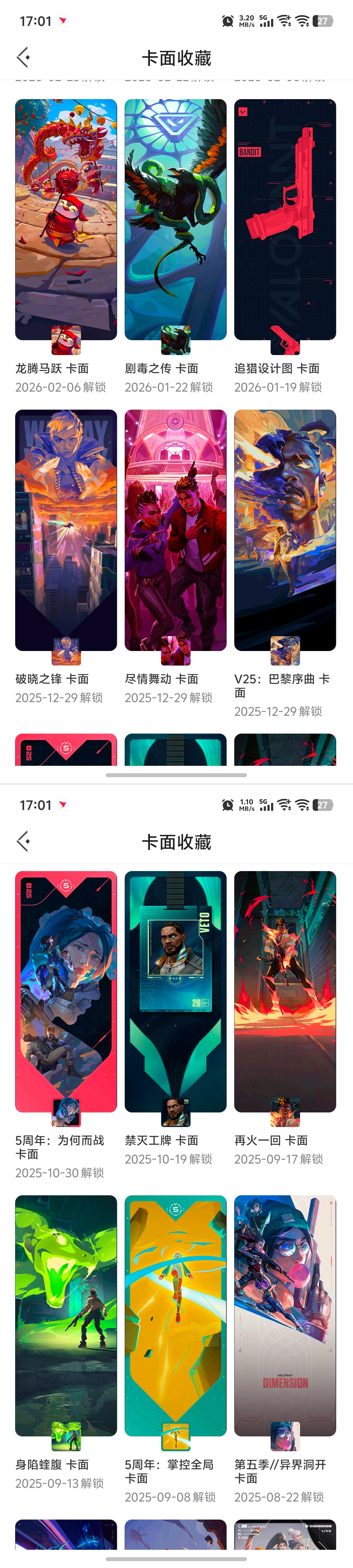View the 5周年:为何而战 card
353x1568 pixels.
pos(66,991)
